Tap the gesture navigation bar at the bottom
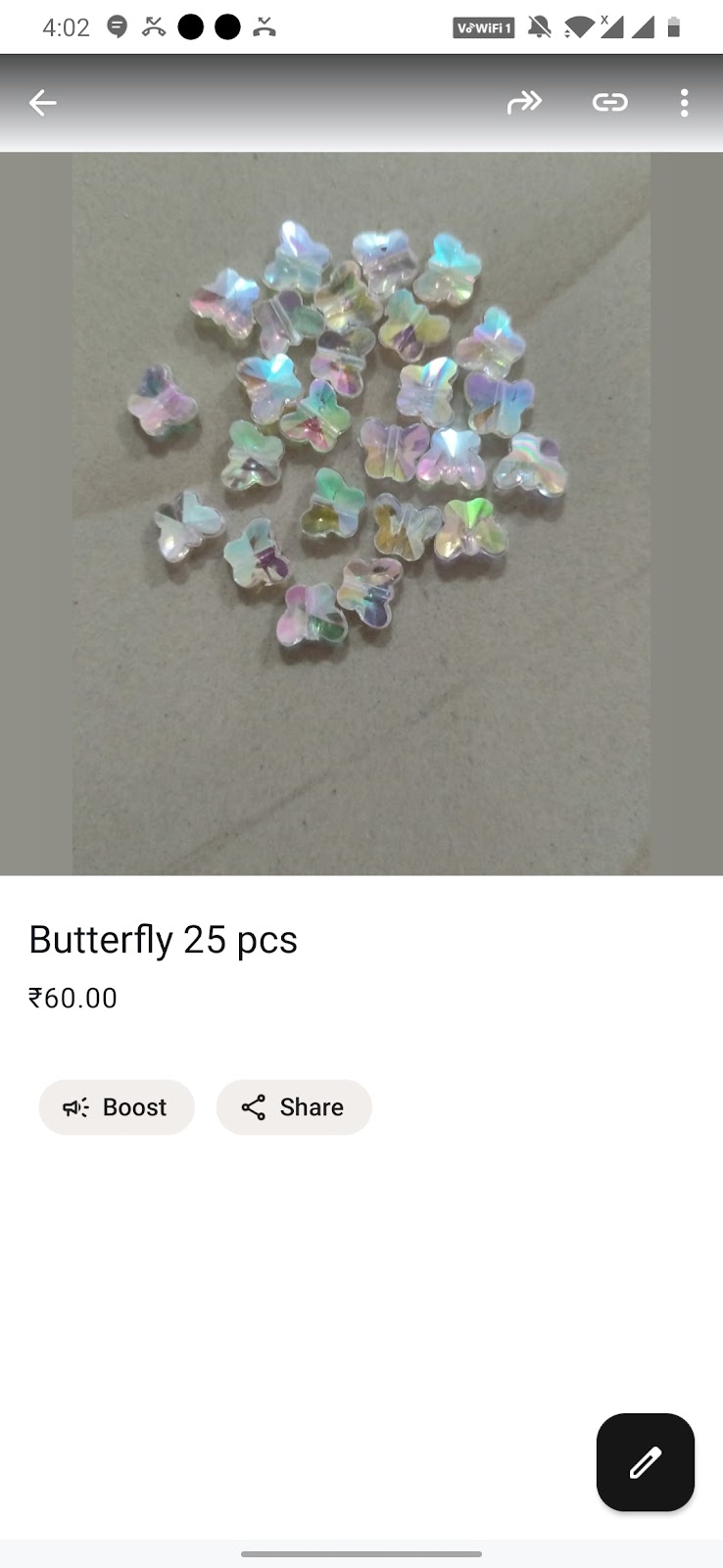 pos(361,1554)
